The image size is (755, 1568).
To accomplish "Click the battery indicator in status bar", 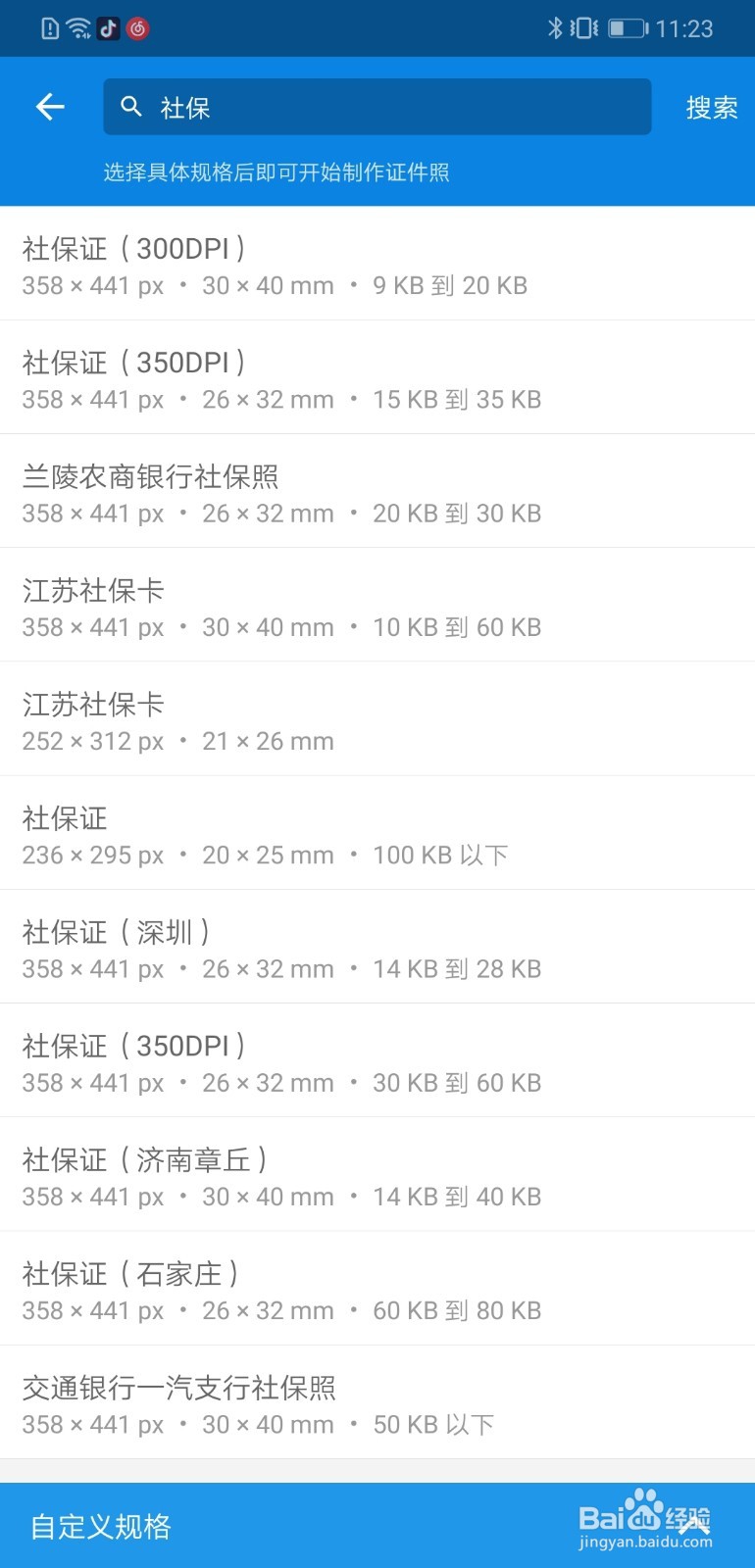I will click(x=628, y=27).
